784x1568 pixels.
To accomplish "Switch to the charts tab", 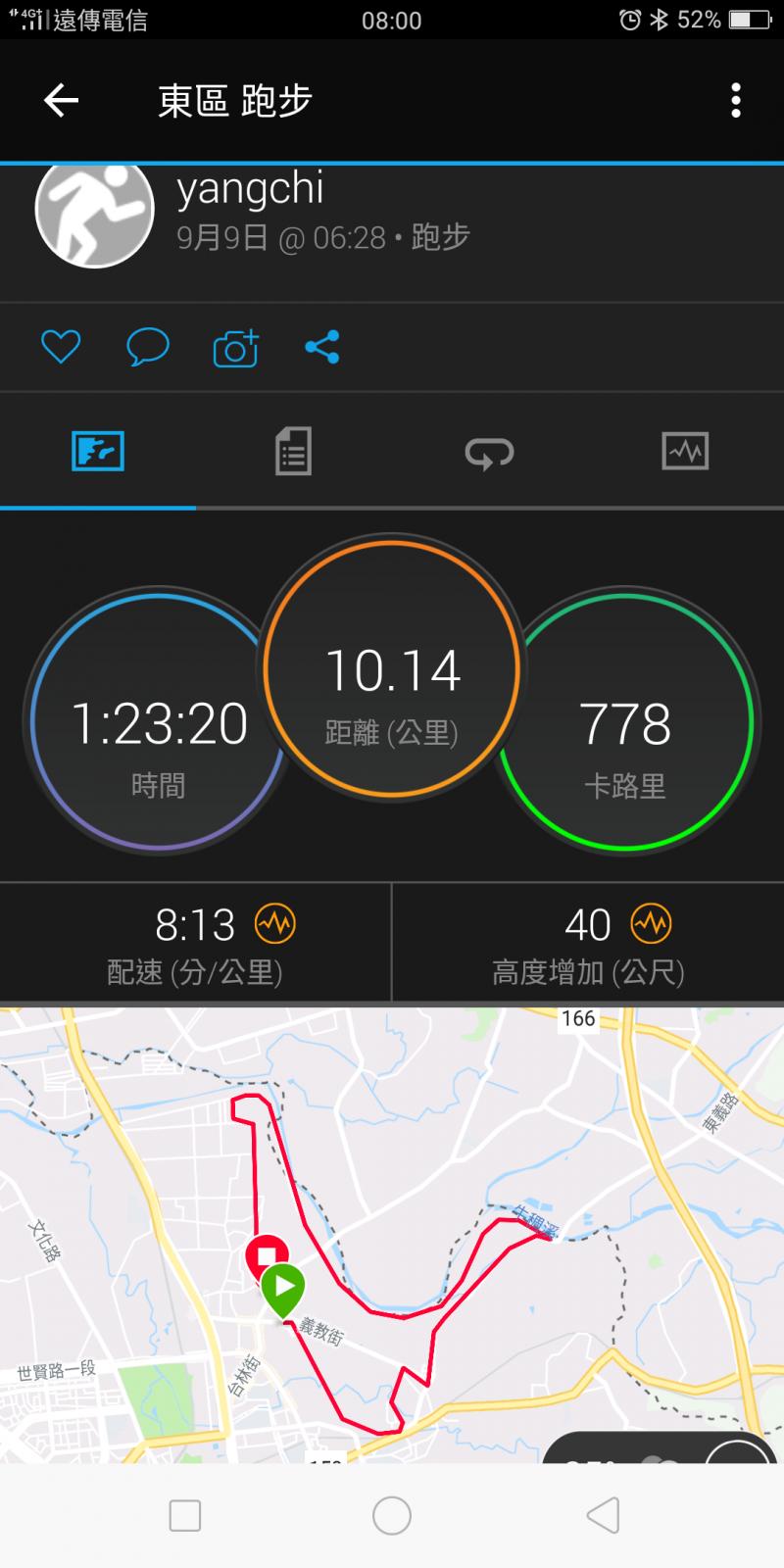I will pos(685,452).
